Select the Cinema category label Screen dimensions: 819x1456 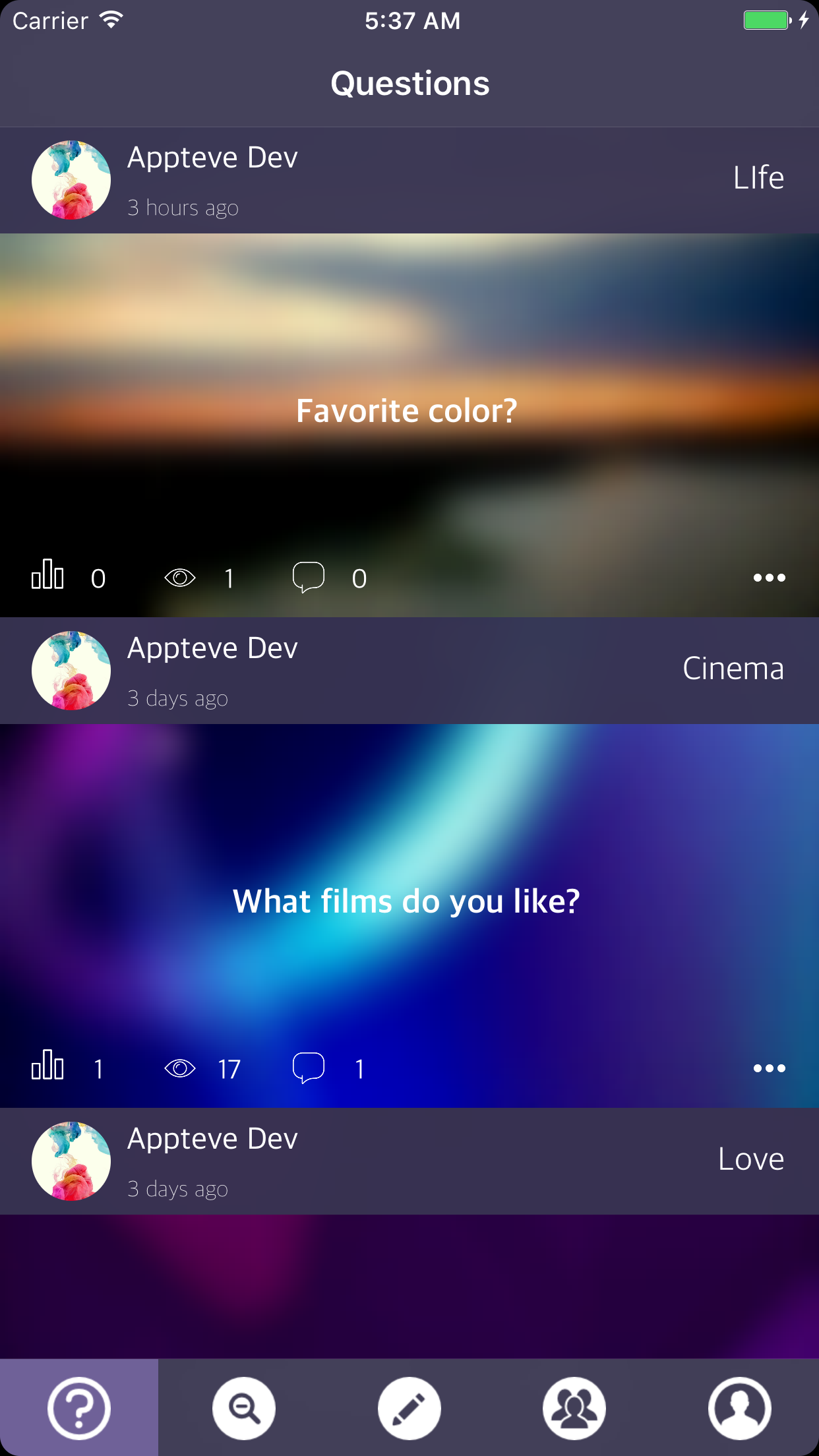click(733, 669)
